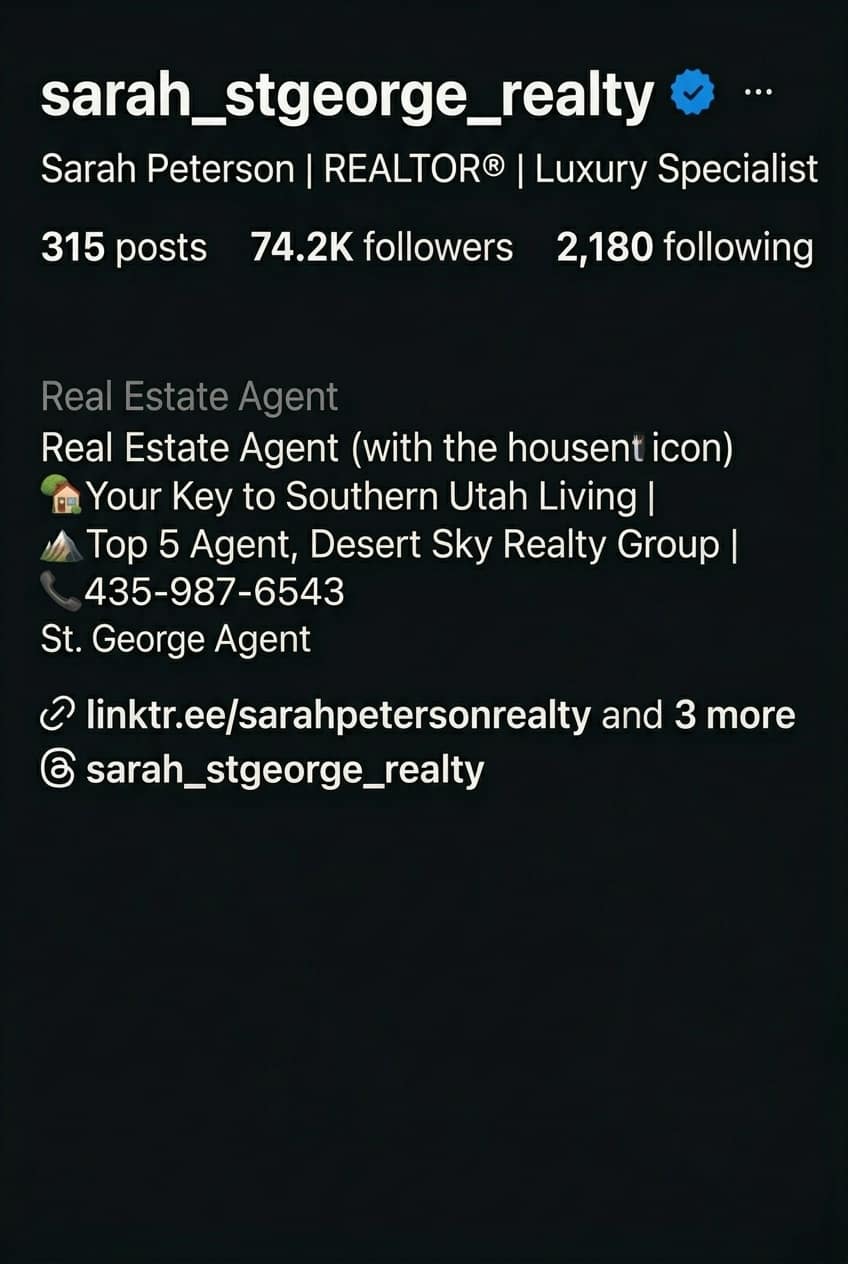Tap the username sarah_stgeorge_realty at the top
This screenshot has width=848, height=1264.
tap(343, 92)
